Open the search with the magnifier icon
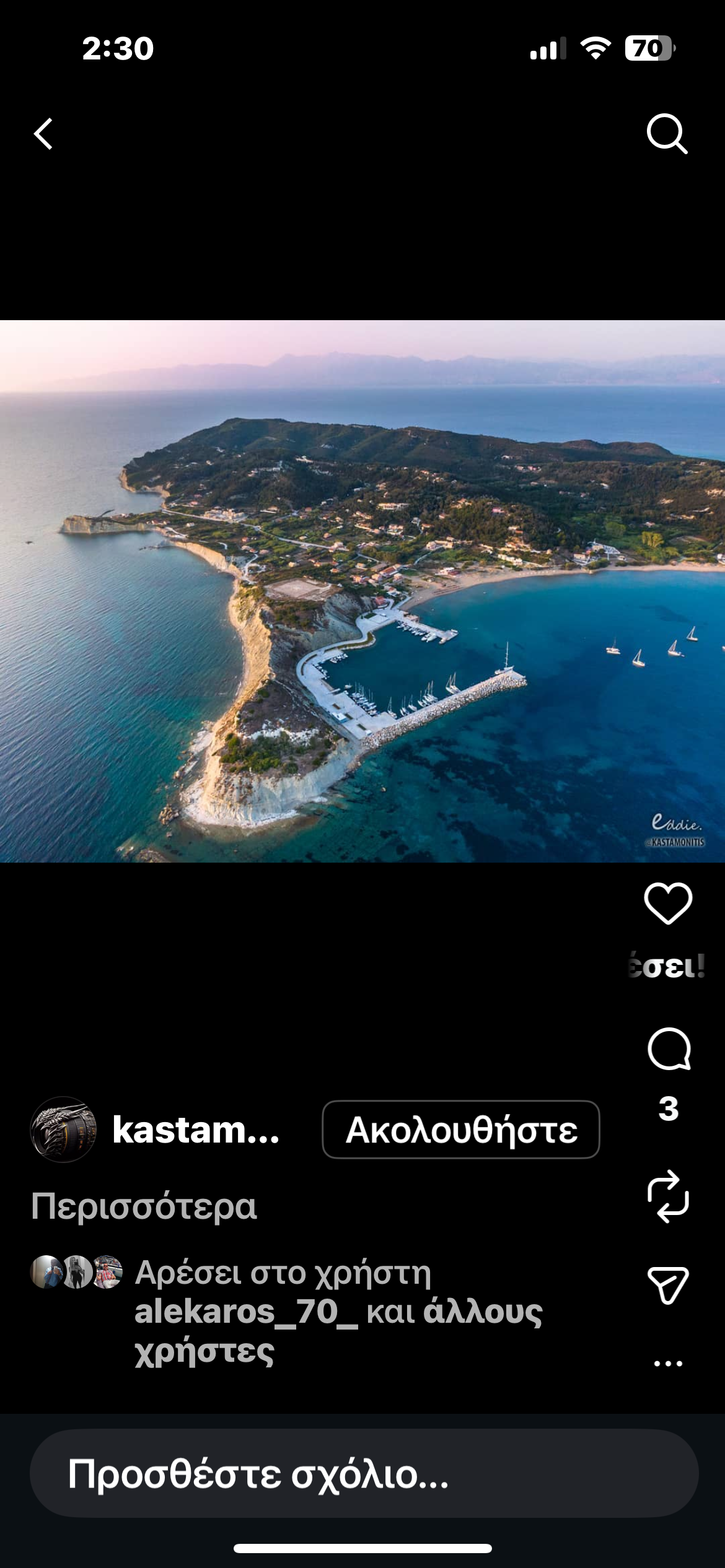The image size is (725, 1568). tap(667, 134)
